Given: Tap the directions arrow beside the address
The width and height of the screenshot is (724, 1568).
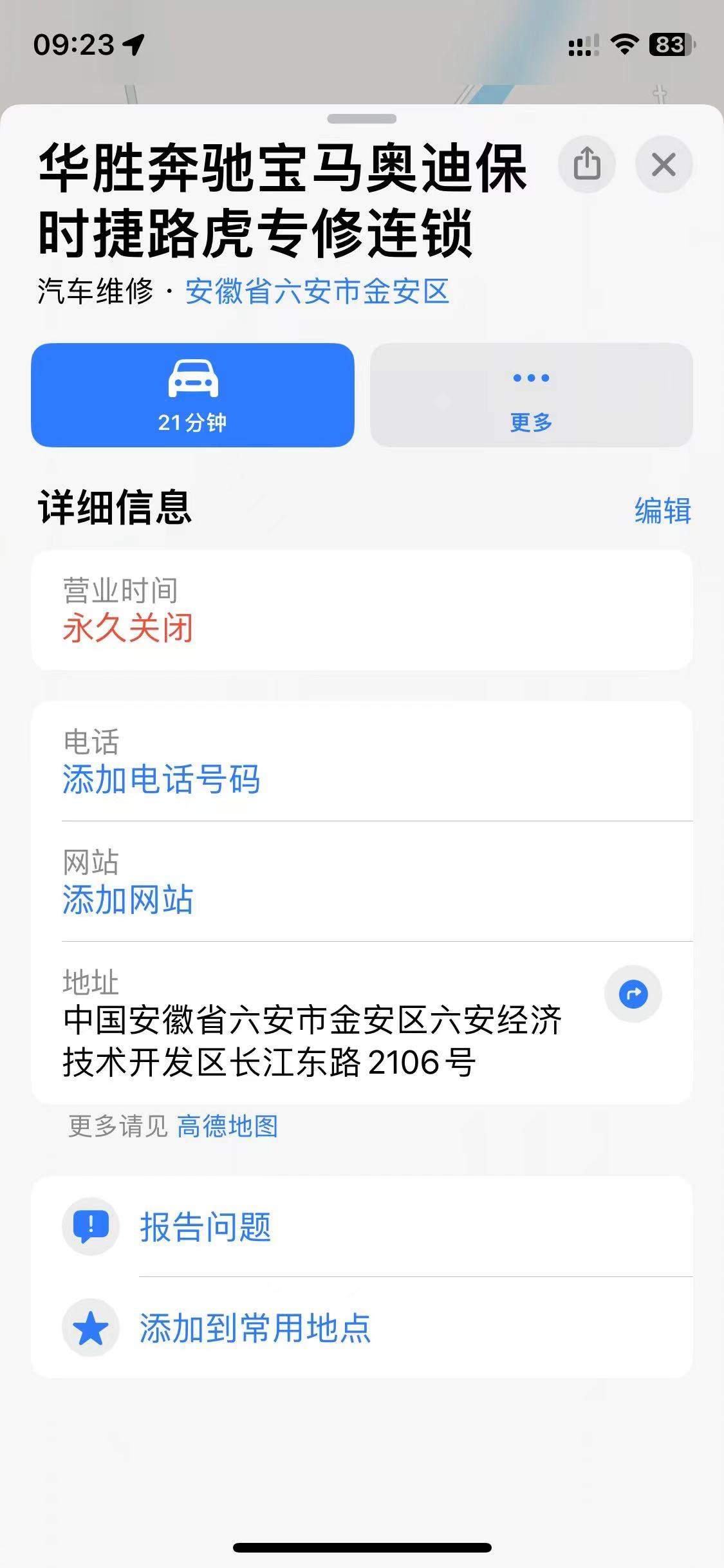Looking at the screenshot, I should click(x=633, y=994).
